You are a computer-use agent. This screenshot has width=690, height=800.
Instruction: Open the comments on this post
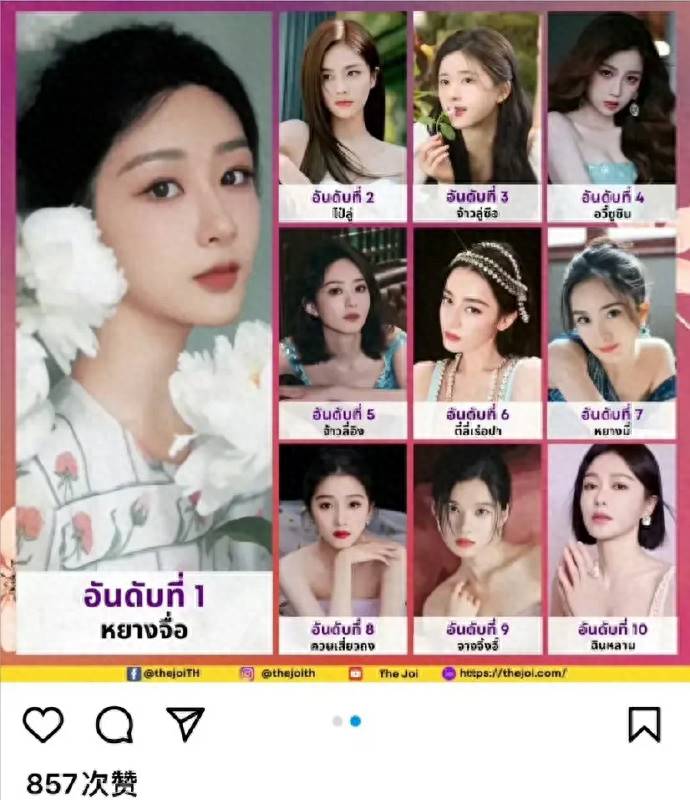tap(116, 724)
